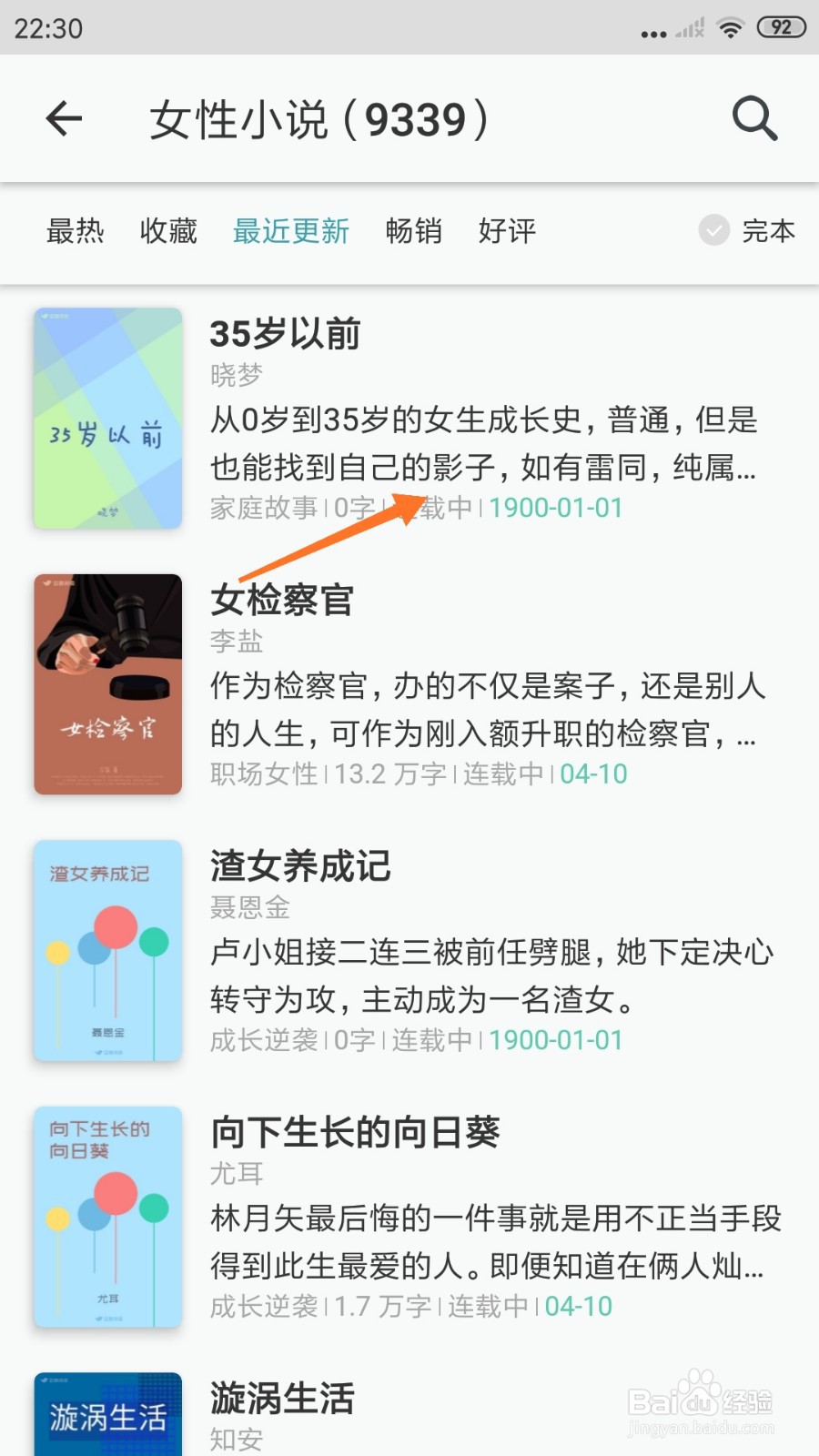Select the 收藏 filter option
This screenshot has height=1456, width=819.
[x=167, y=232]
